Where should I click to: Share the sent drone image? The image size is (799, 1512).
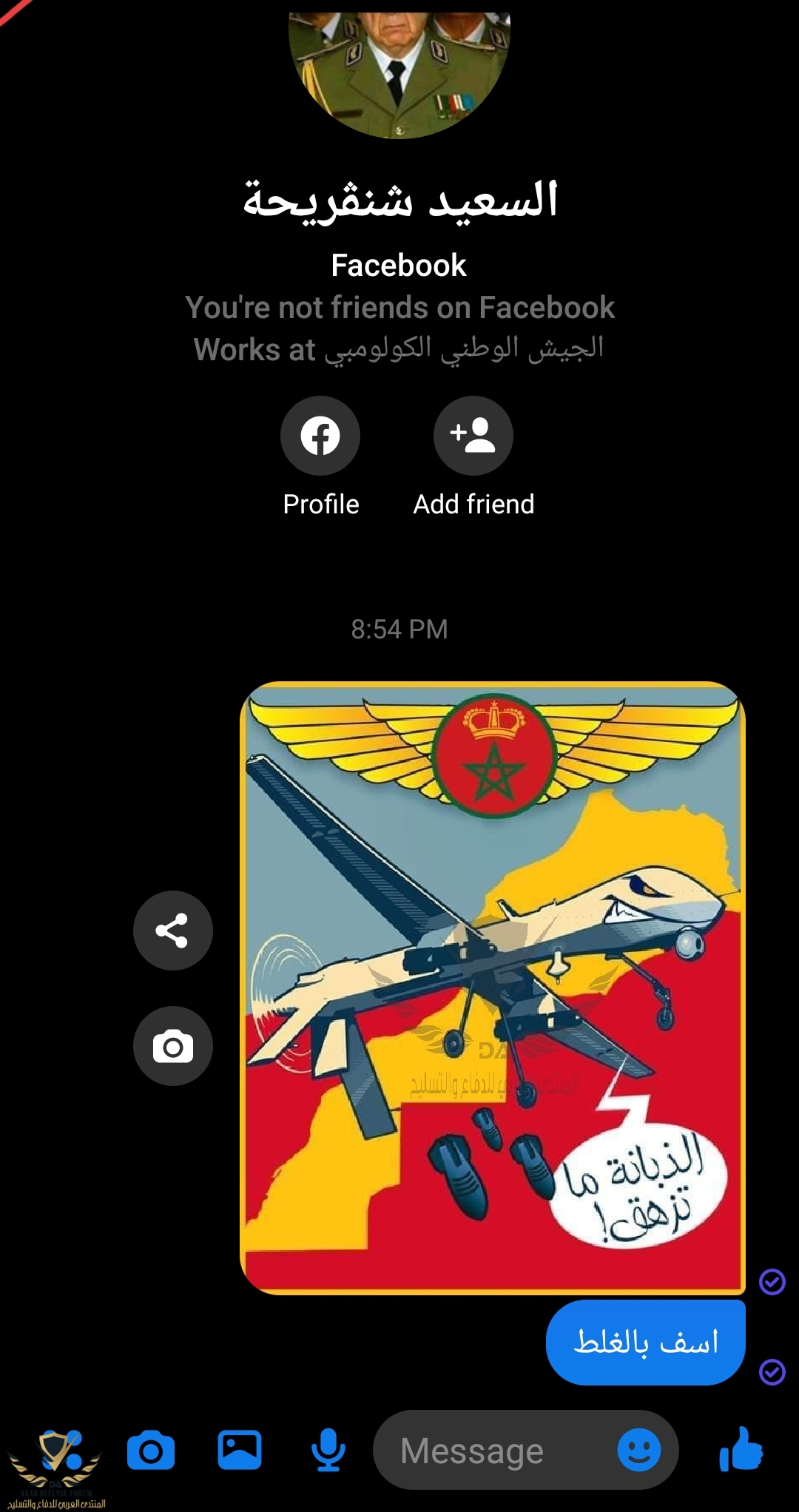(x=172, y=931)
